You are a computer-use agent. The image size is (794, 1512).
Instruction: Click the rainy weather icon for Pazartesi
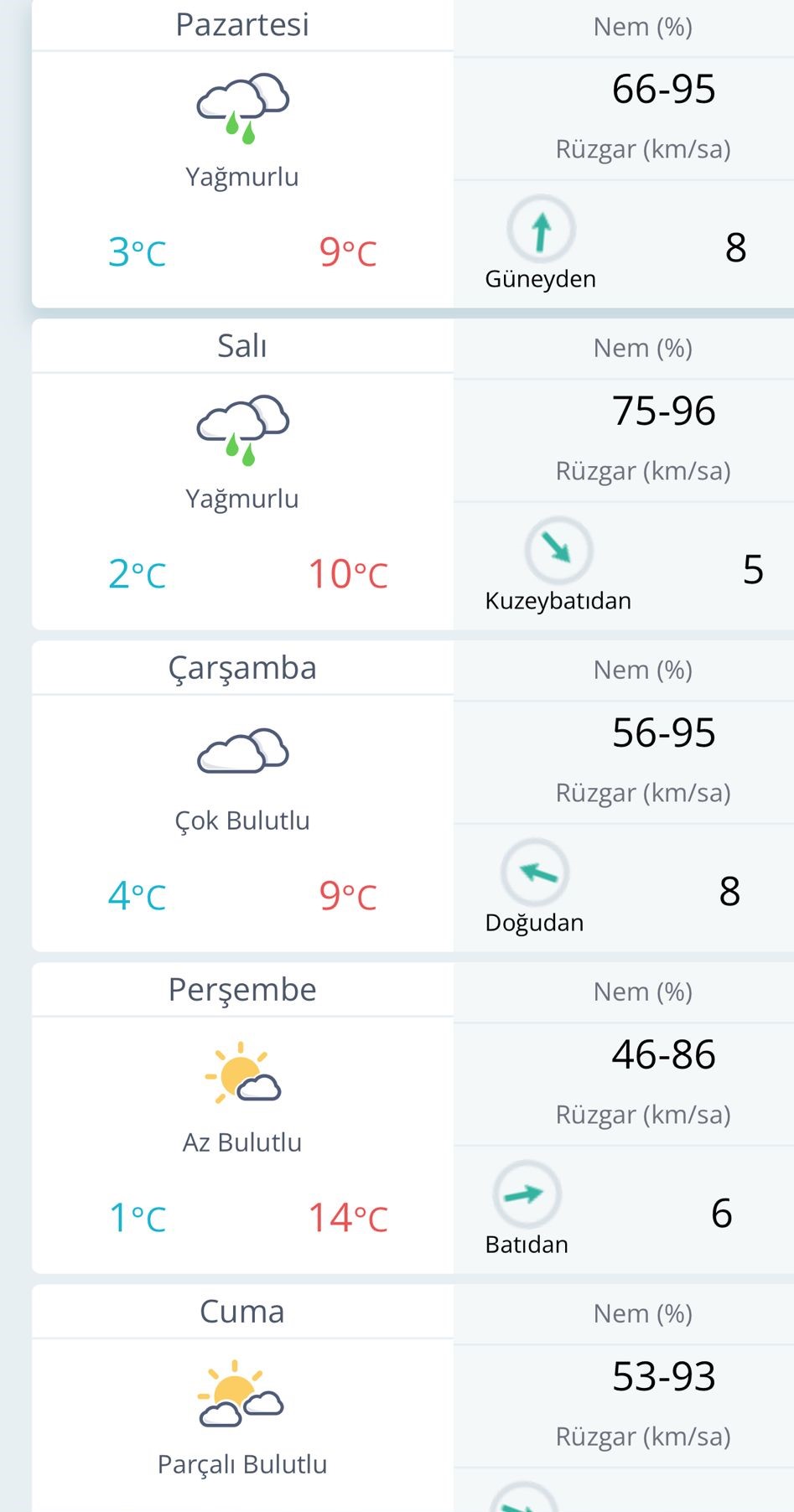tap(242, 105)
